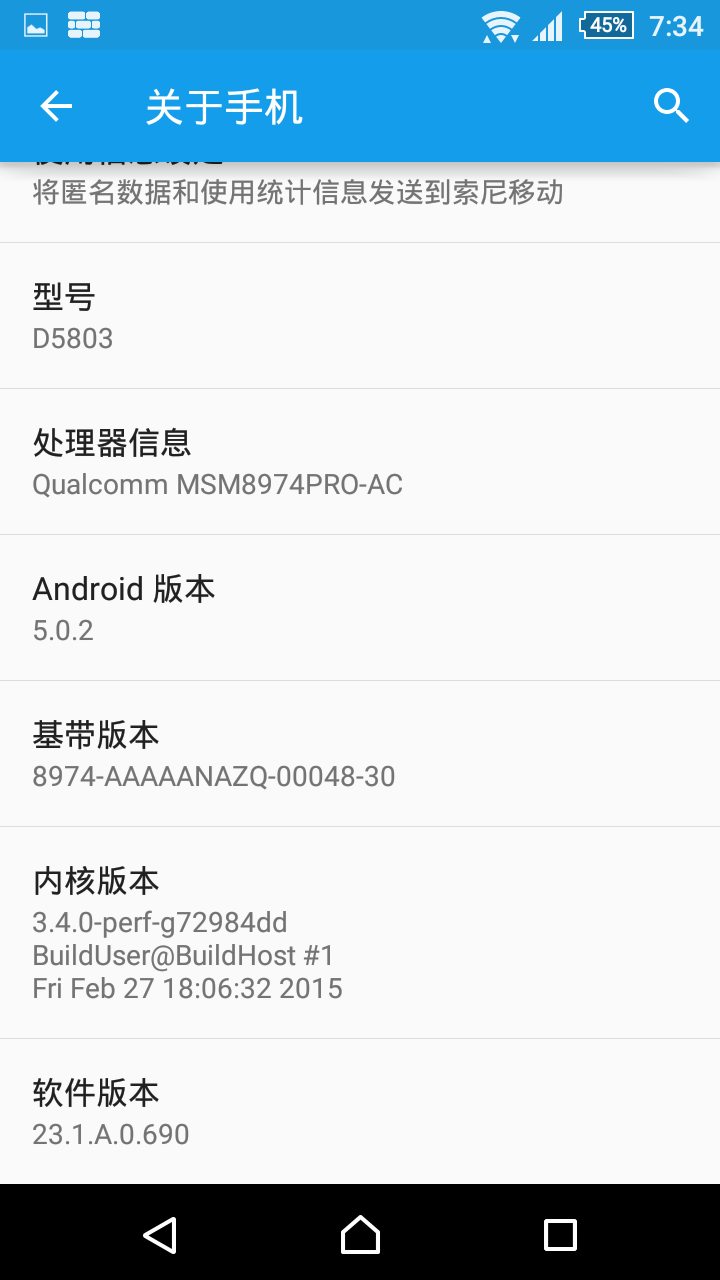
Task: Go back from 关于手机 screen
Action: click(56, 106)
